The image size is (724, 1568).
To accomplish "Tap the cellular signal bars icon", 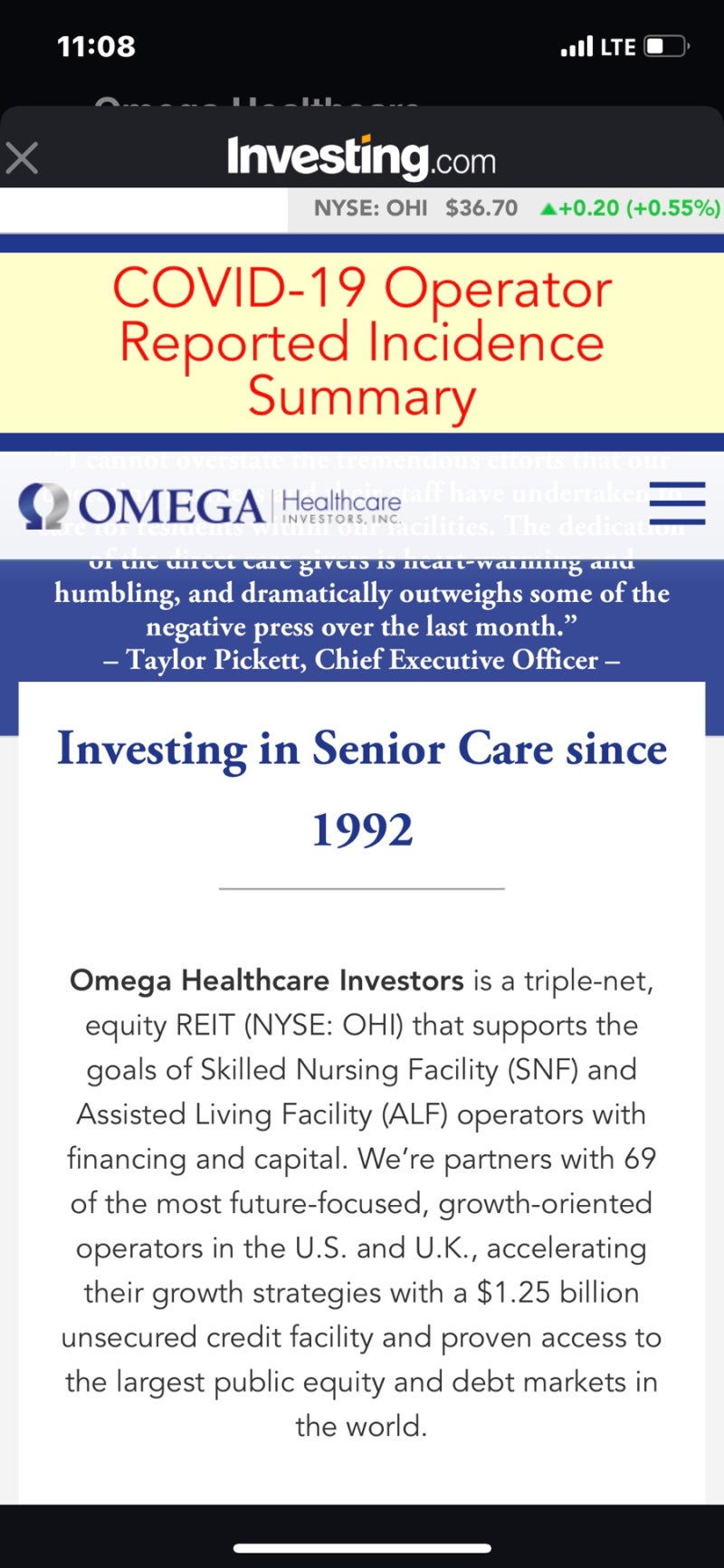I will (576, 45).
